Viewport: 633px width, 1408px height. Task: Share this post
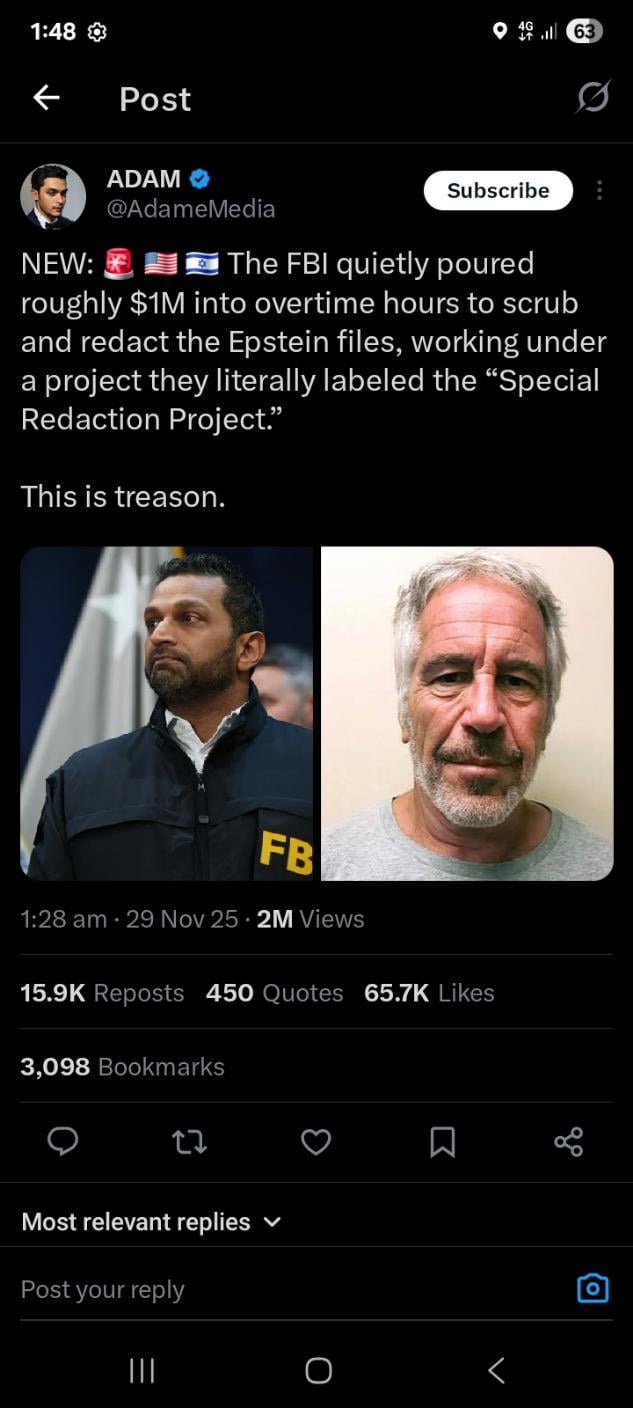tap(568, 1141)
